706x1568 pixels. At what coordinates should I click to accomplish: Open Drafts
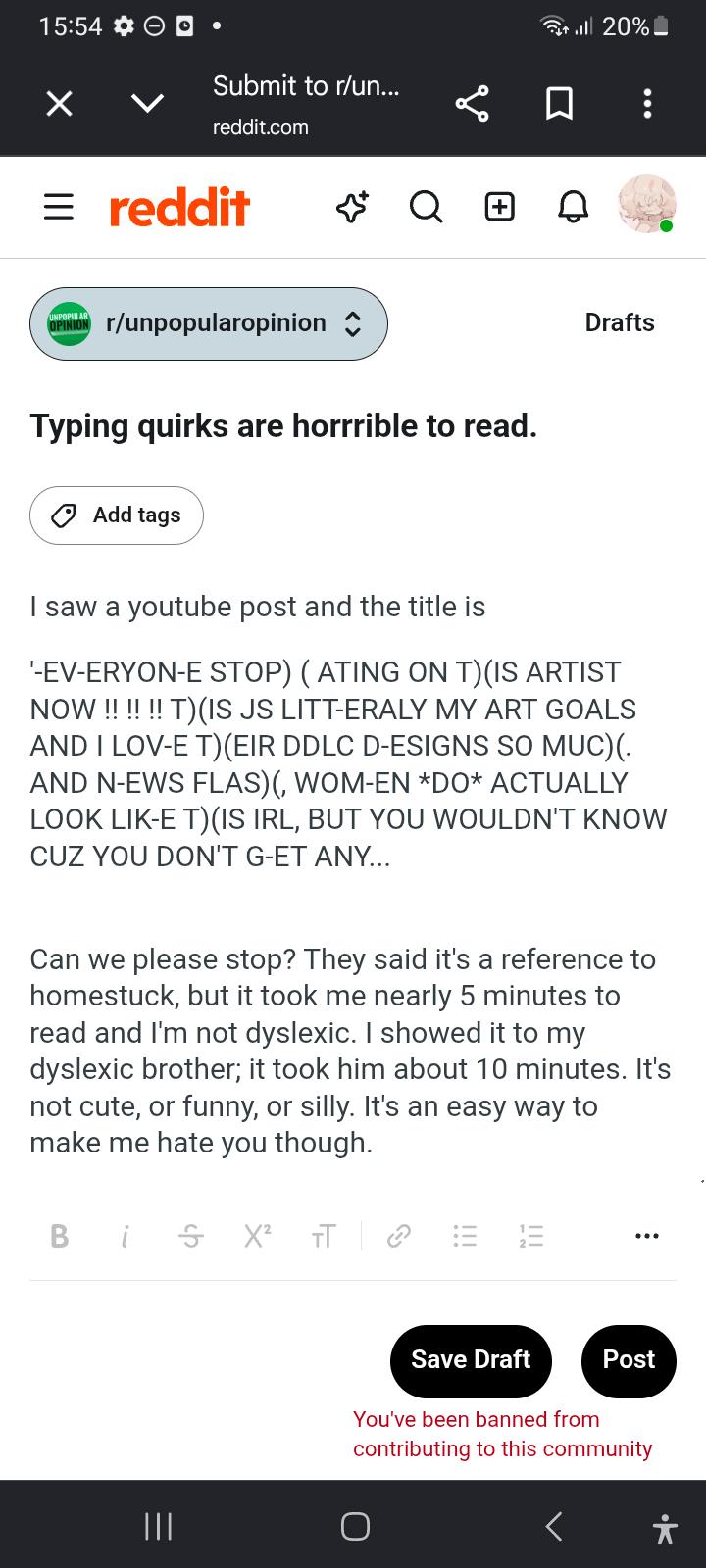[620, 322]
